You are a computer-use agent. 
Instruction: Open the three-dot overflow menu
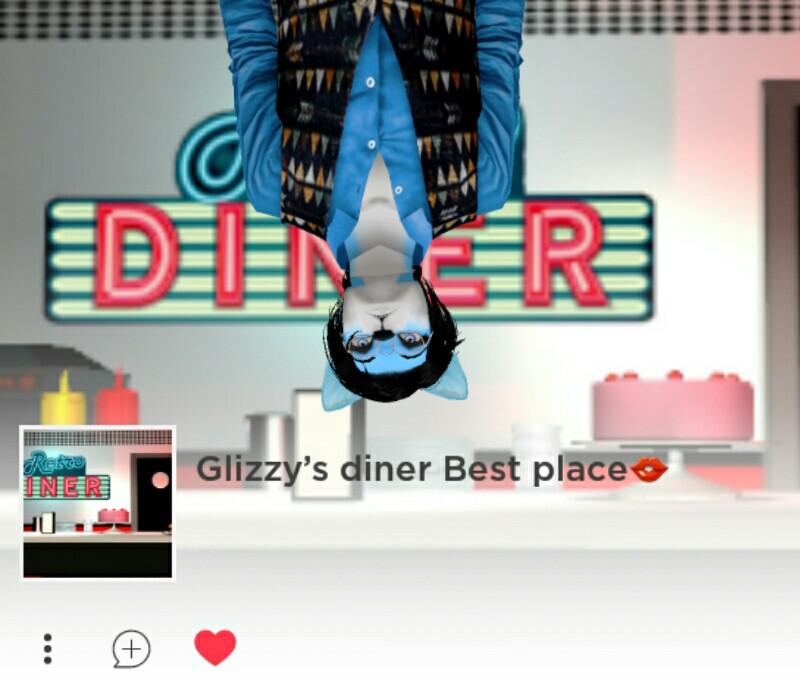(x=47, y=649)
